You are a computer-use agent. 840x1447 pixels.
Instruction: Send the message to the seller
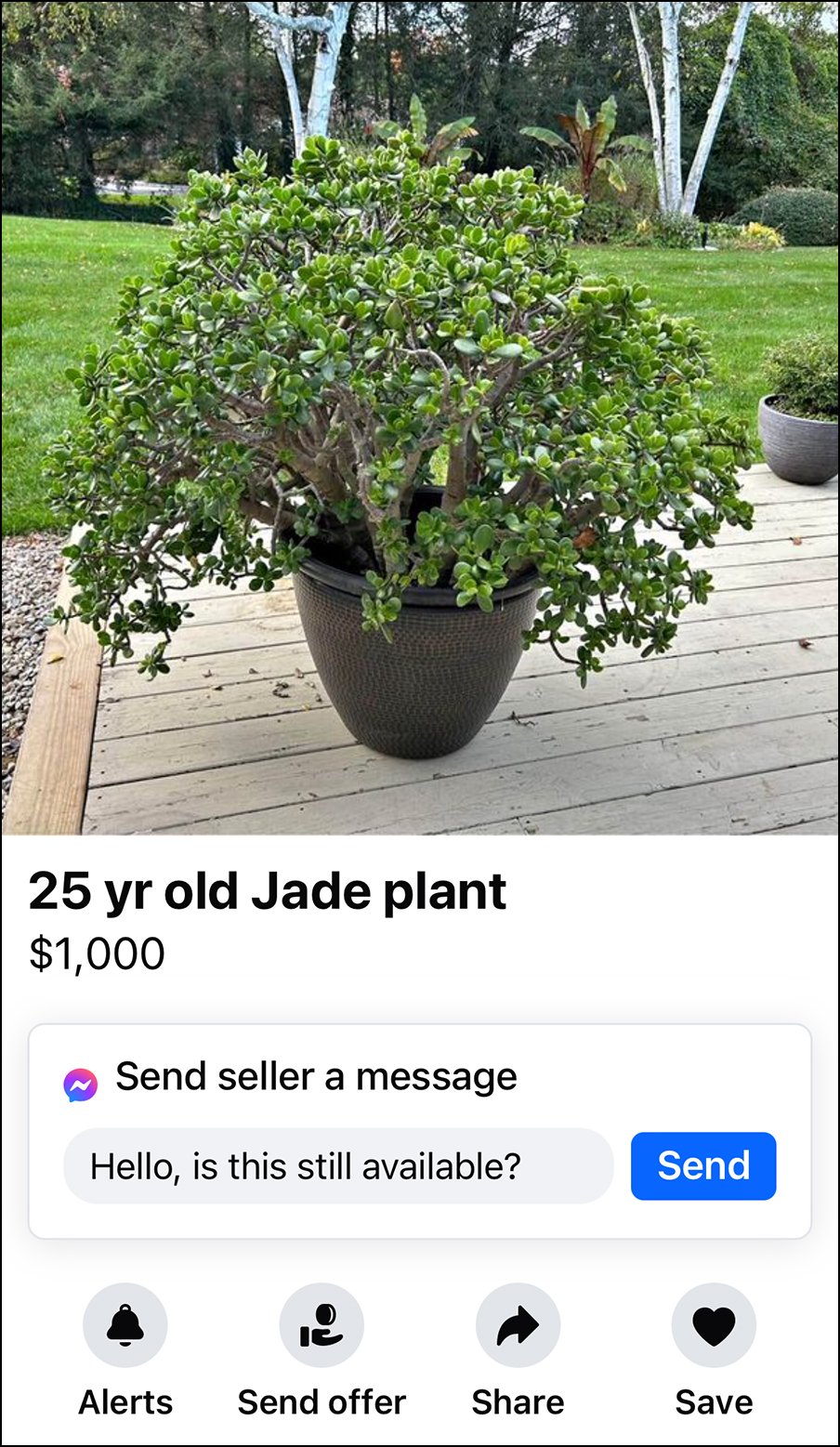[702, 1165]
